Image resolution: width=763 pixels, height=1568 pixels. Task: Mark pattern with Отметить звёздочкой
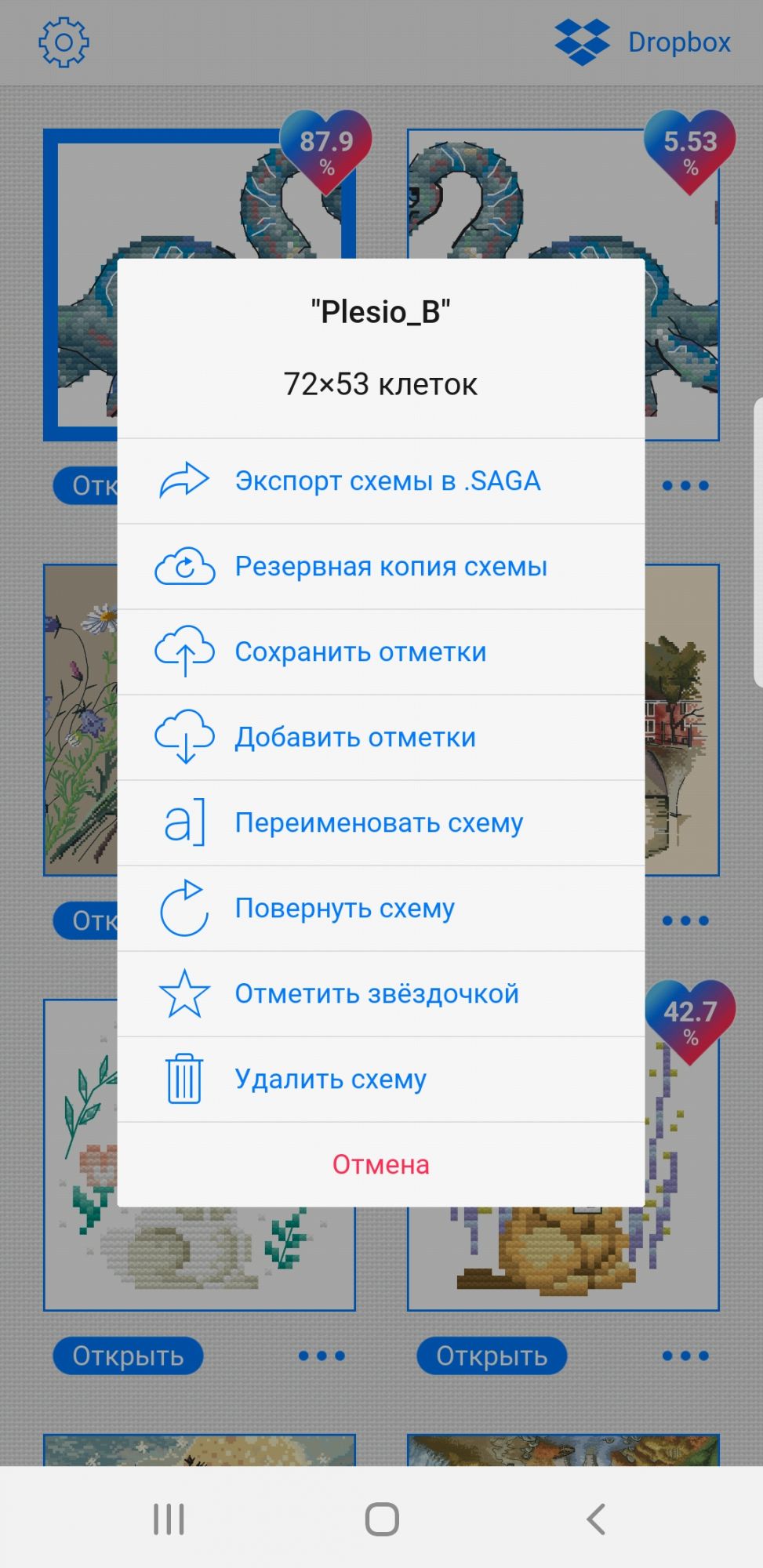coord(381,993)
